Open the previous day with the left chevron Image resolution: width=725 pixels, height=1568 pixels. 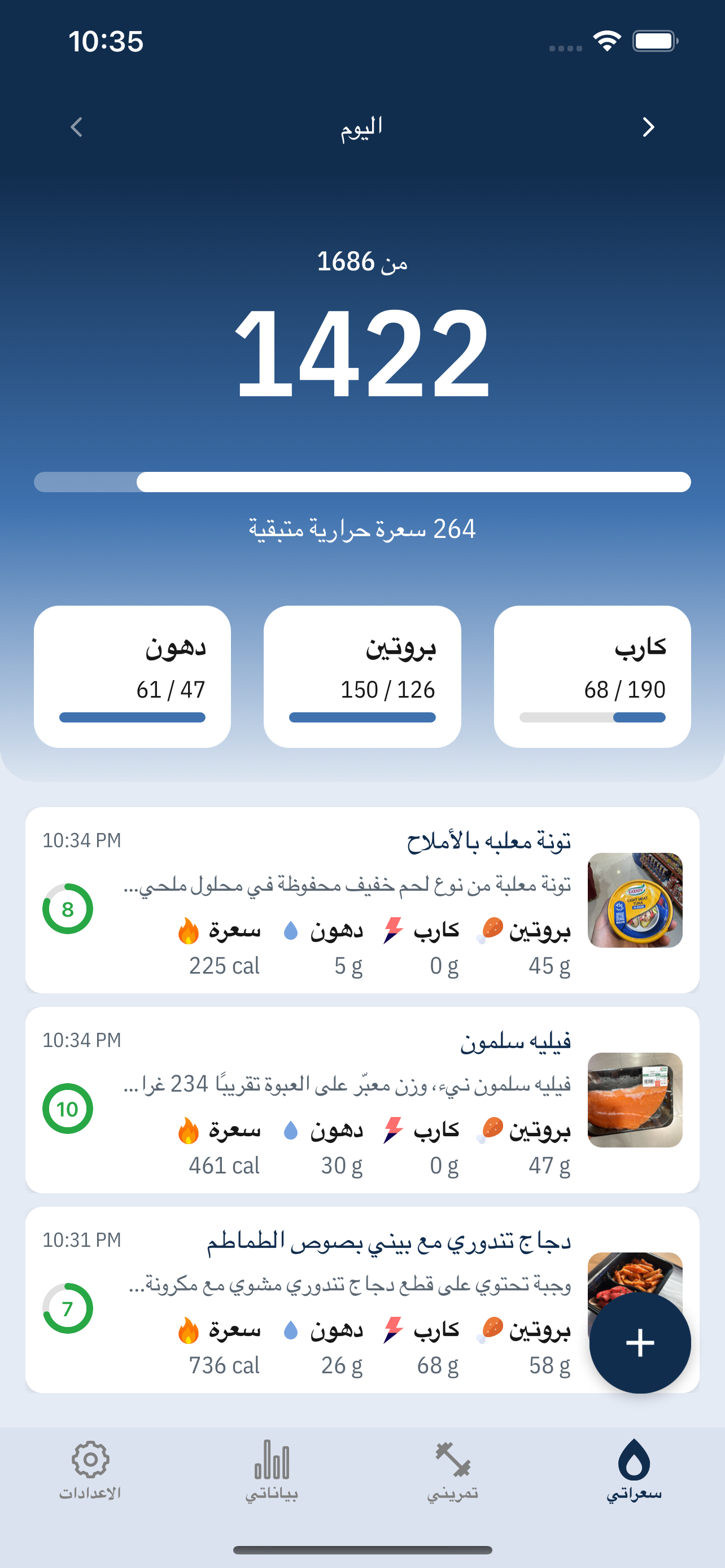[x=76, y=126]
